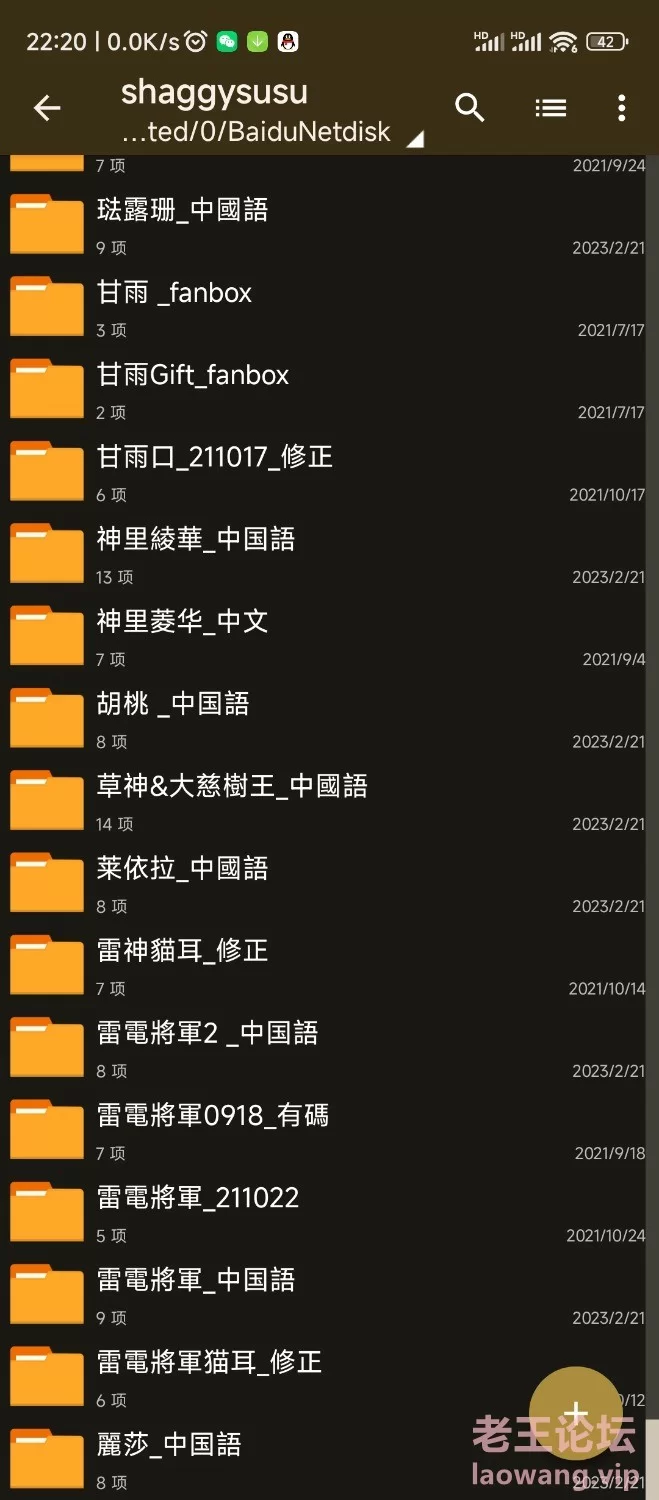Screen dimensions: 659x1500
Task: Switch list view mode icon
Action: point(550,107)
